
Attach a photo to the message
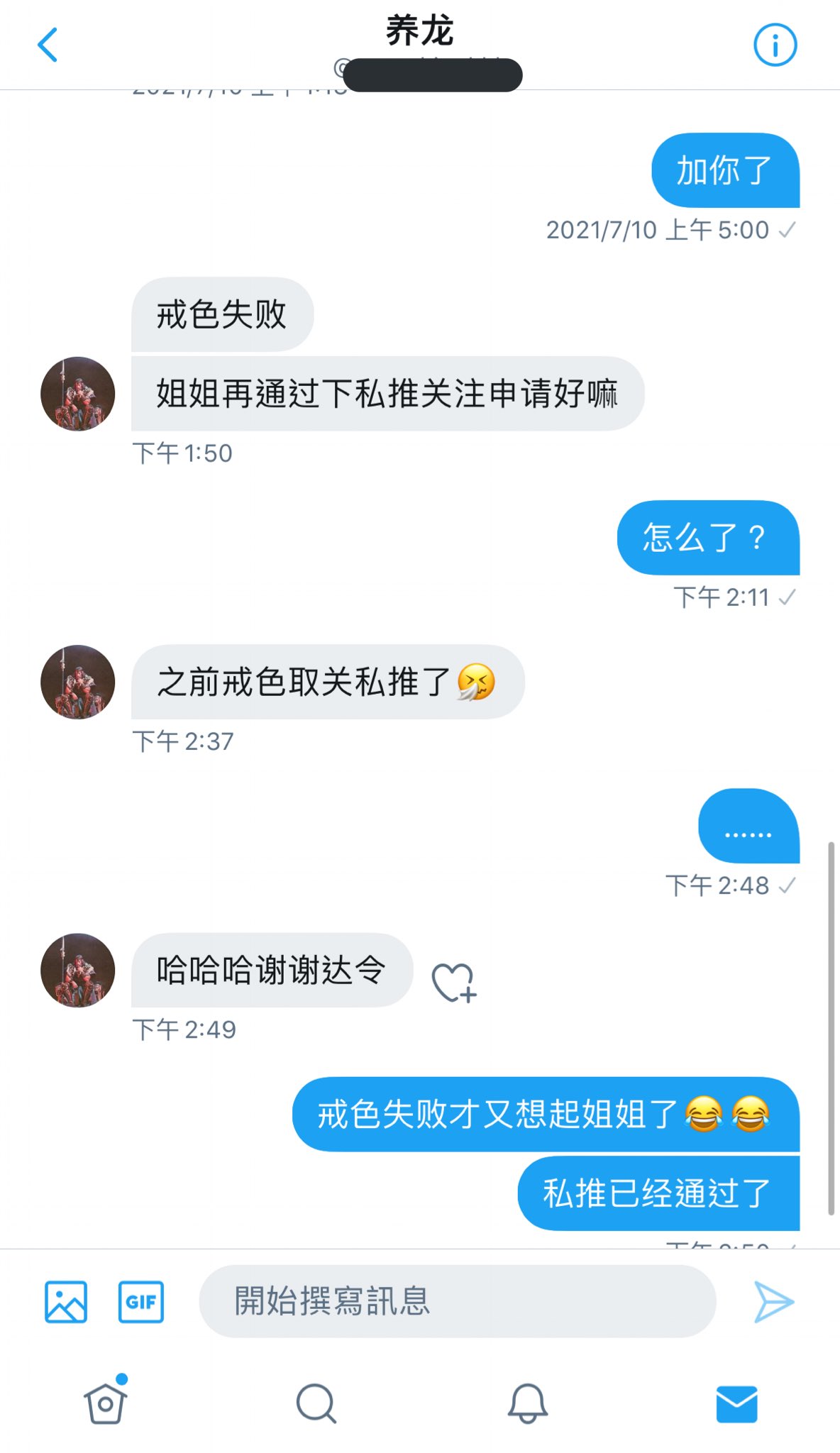click(66, 1302)
